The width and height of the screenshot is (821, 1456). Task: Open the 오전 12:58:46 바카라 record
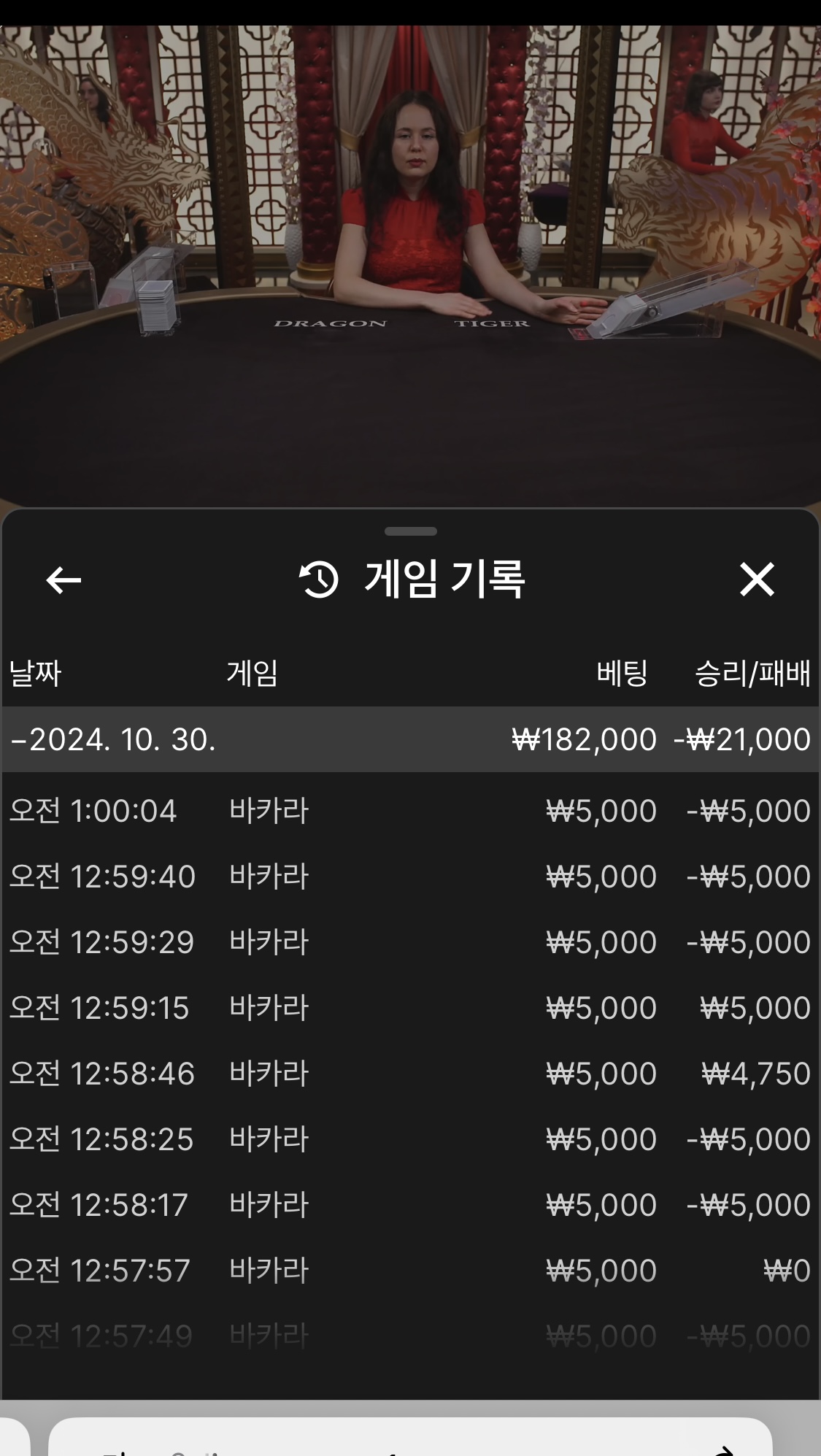tap(410, 1074)
